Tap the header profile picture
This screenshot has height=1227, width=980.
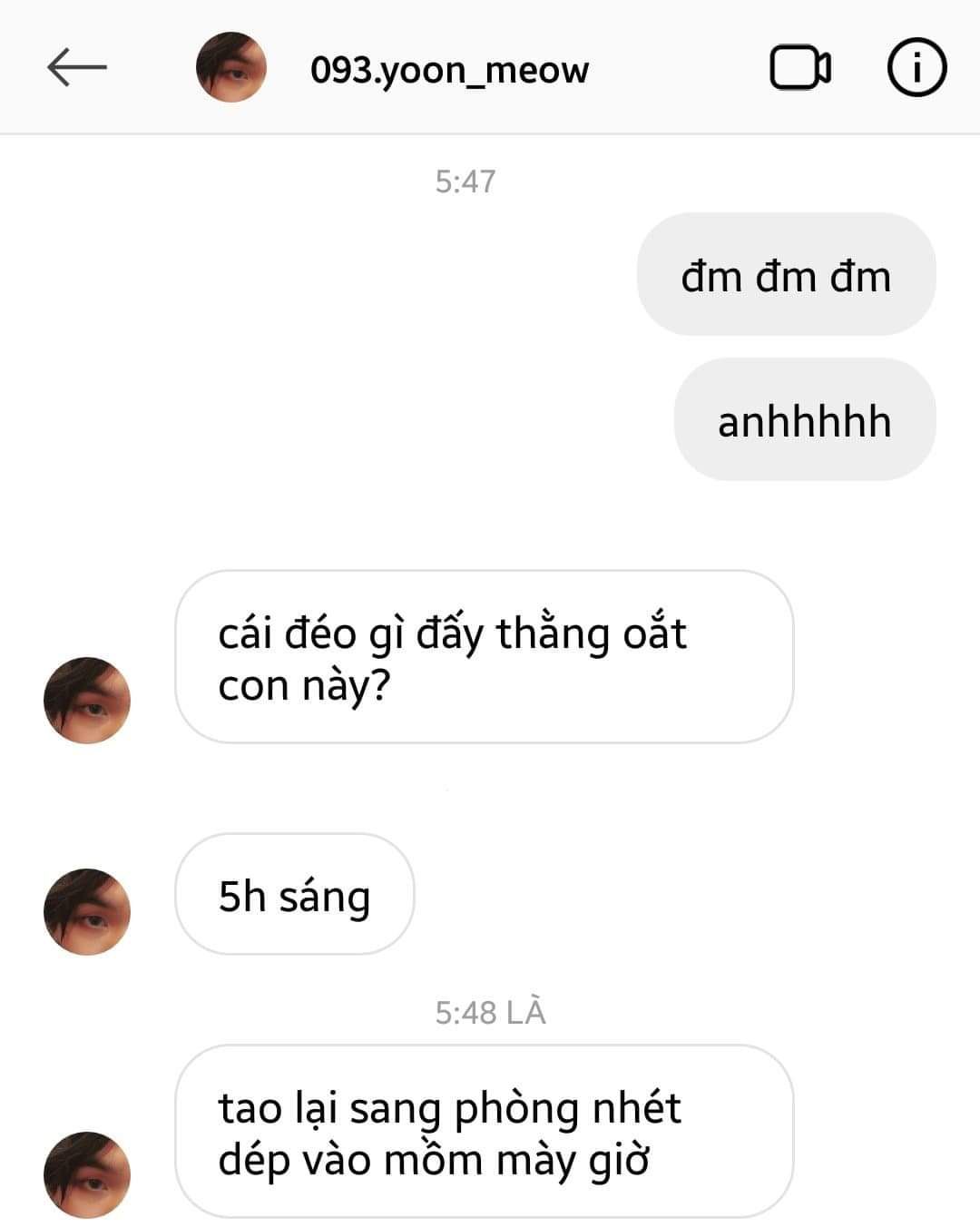[x=230, y=67]
